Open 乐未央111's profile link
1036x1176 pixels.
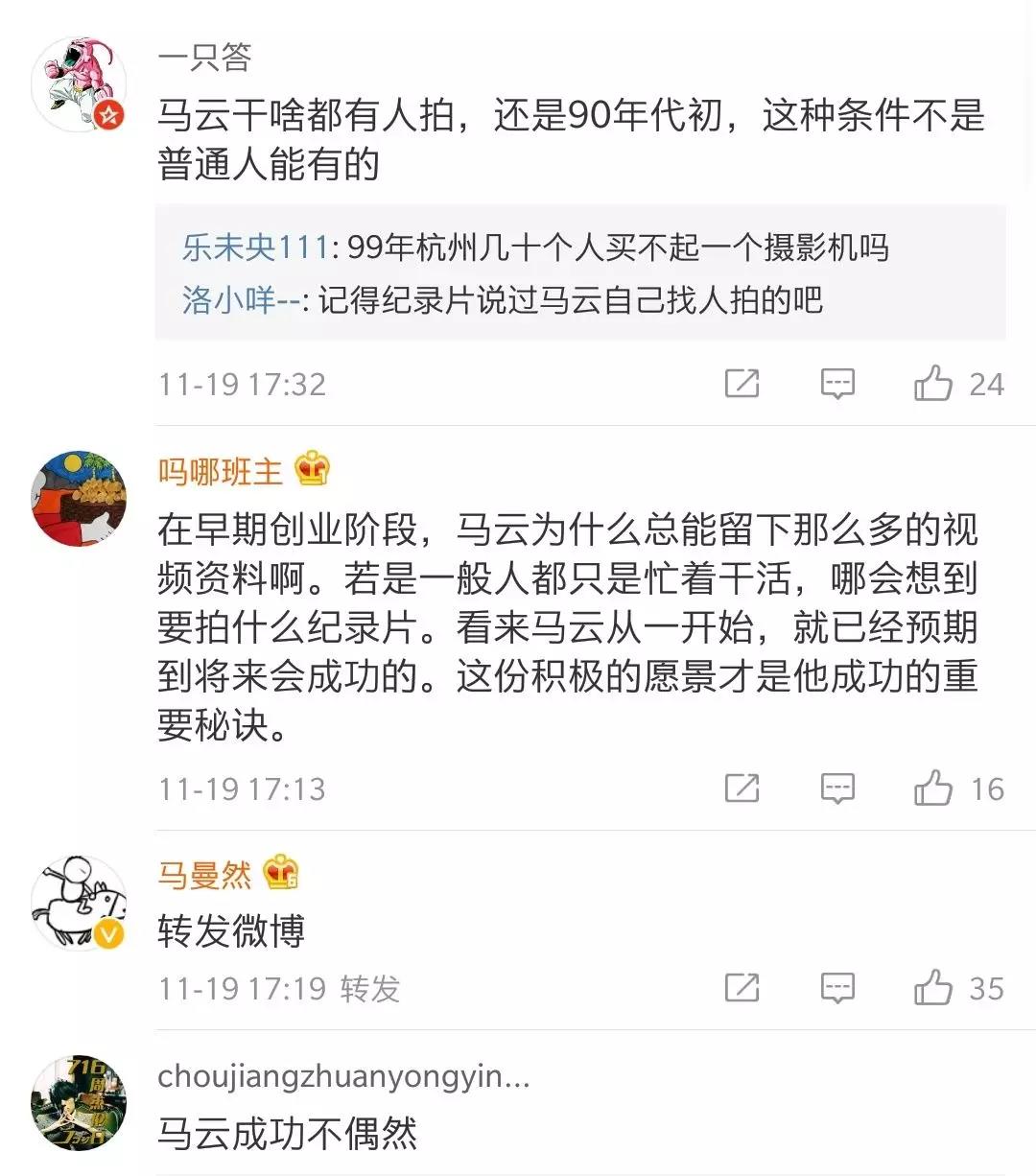tap(255, 247)
